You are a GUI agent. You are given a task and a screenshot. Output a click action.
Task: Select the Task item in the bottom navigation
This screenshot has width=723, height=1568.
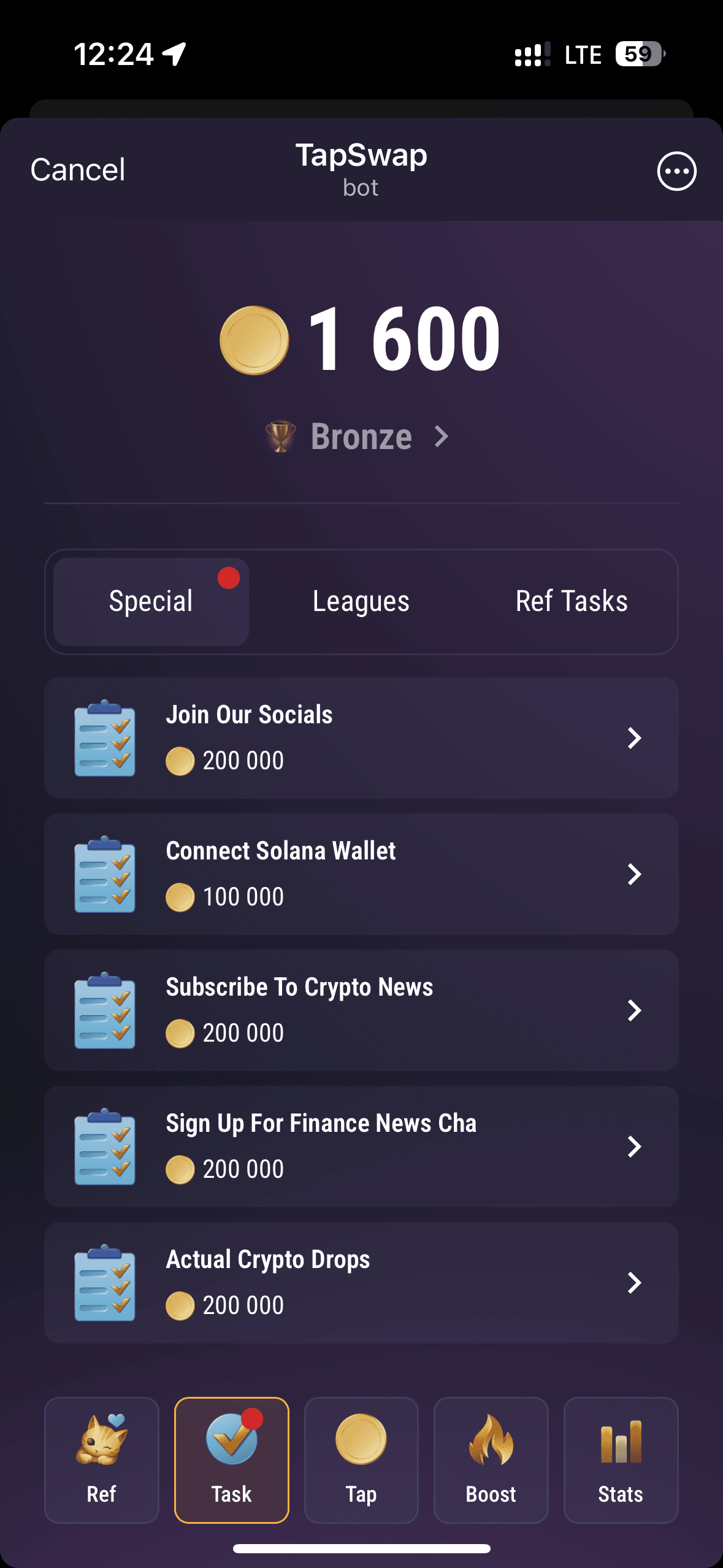[232, 1460]
